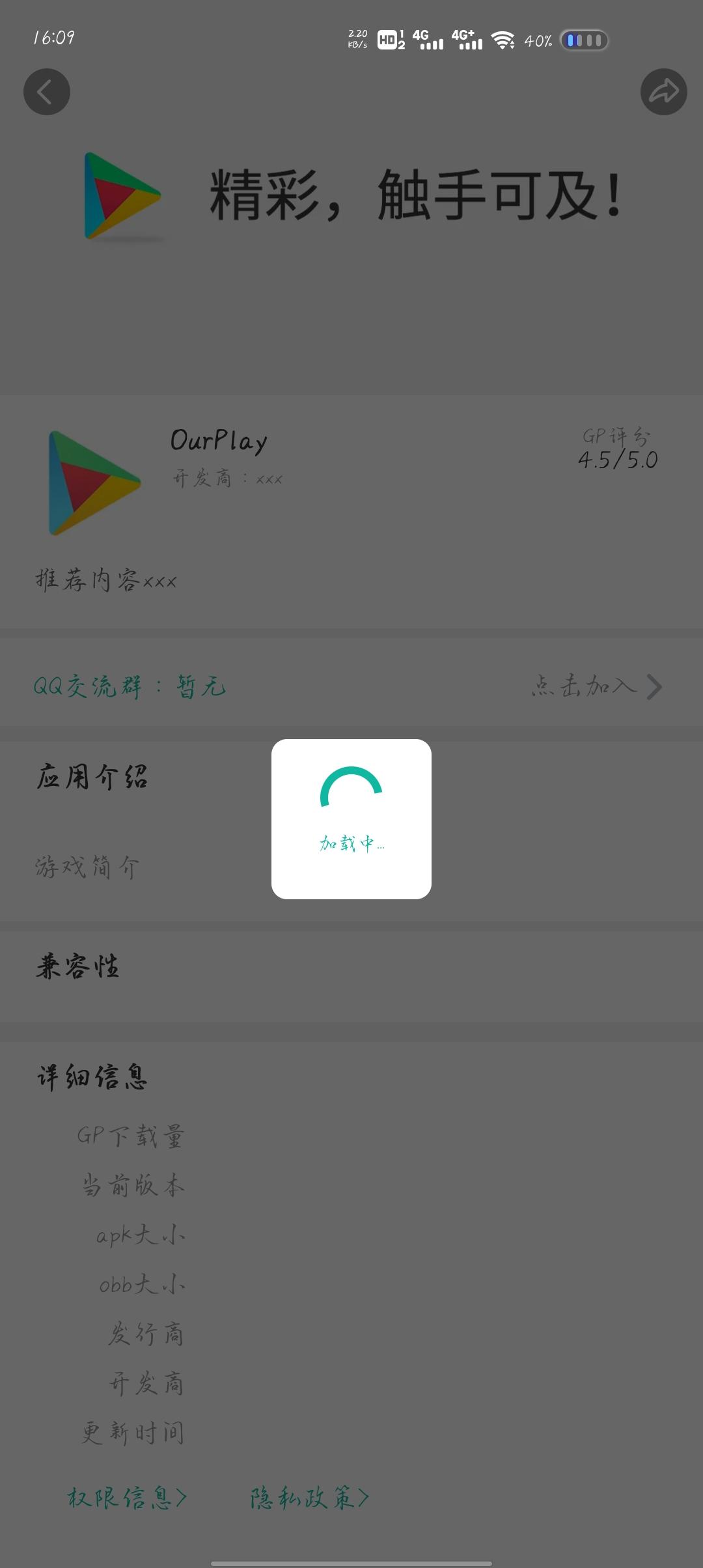This screenshot has height=1568, width=703.
Task: Click the back arrow at top left
Action: 46,91
